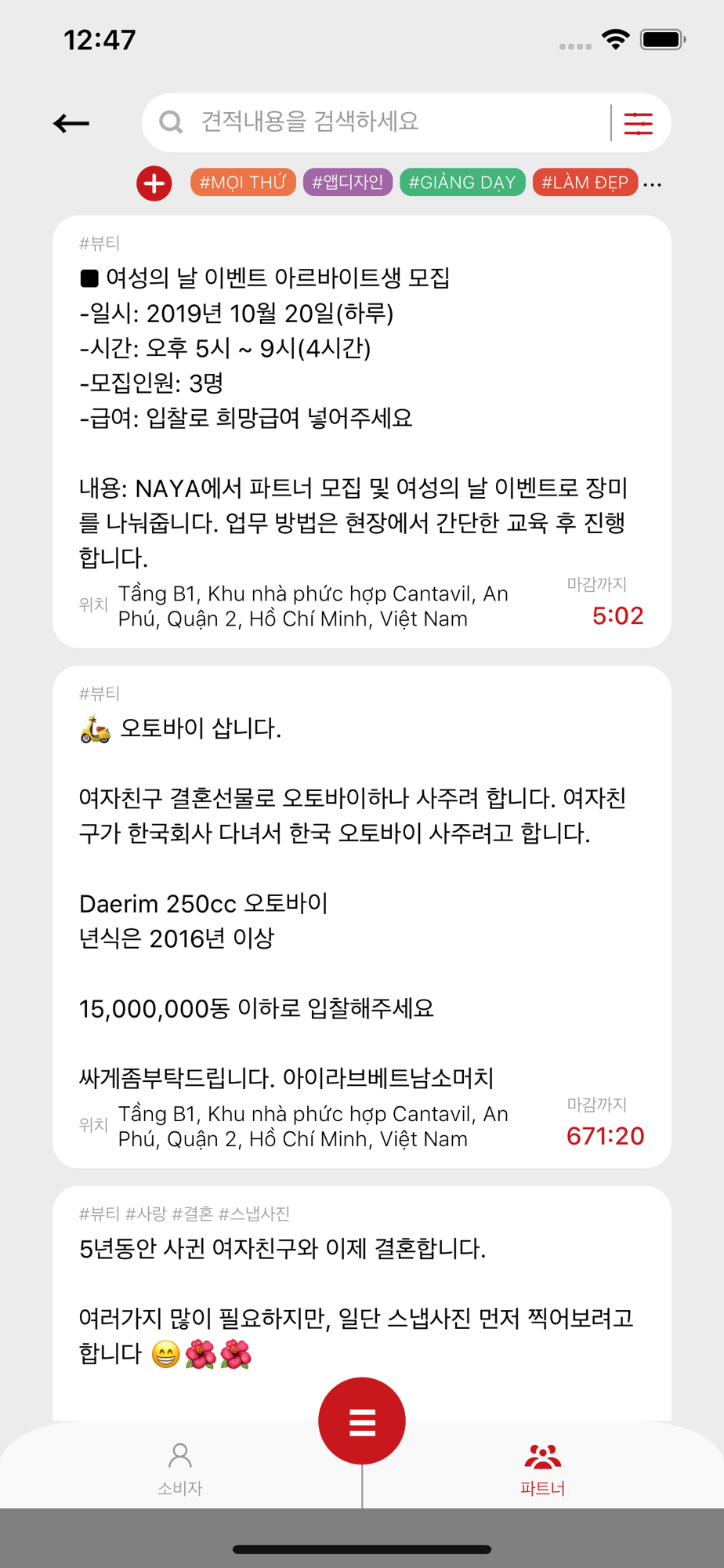The width and height of the screenshot is (724, 1568).
Task: Show more hashtags via the ellipsis
Action: pos(653,184)
